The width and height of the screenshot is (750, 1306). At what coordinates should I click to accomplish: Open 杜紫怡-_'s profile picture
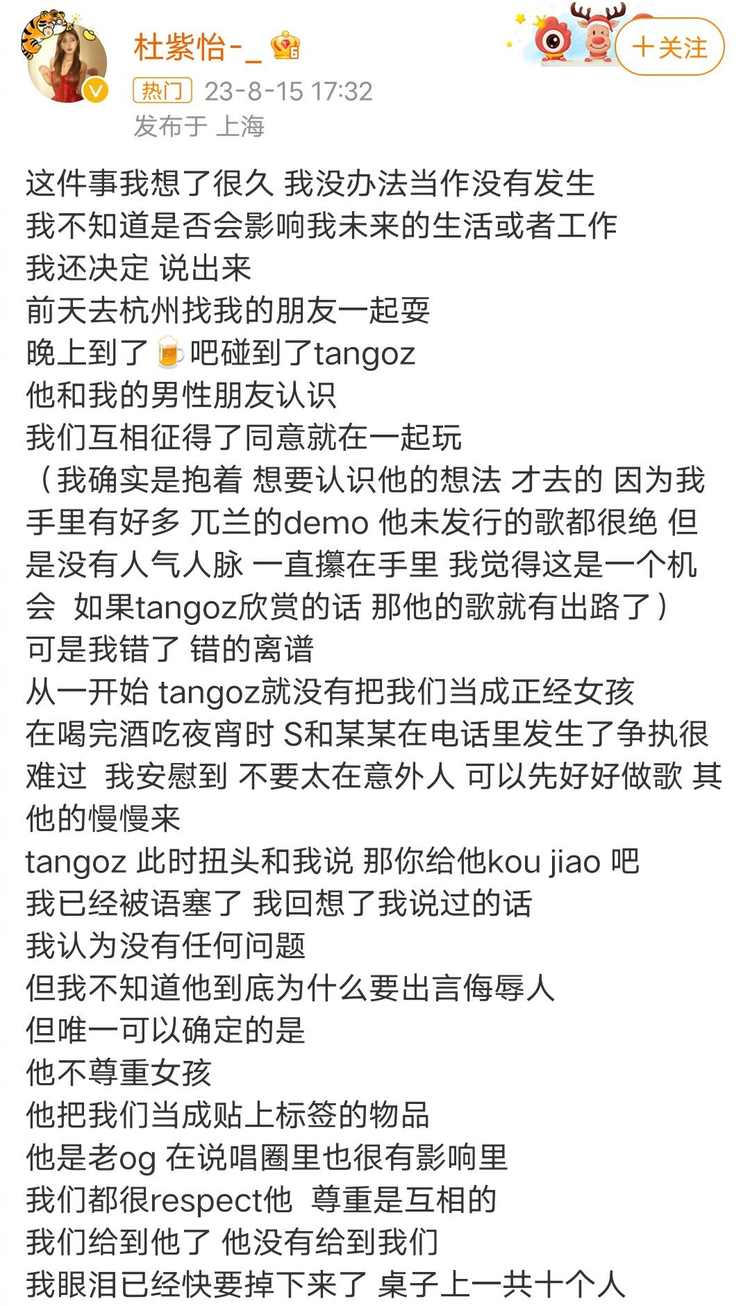[68, 58]
